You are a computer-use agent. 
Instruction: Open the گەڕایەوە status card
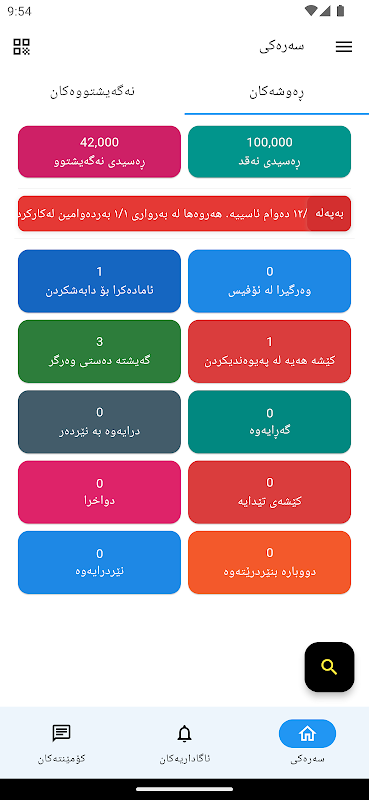(x=269, y=422)
